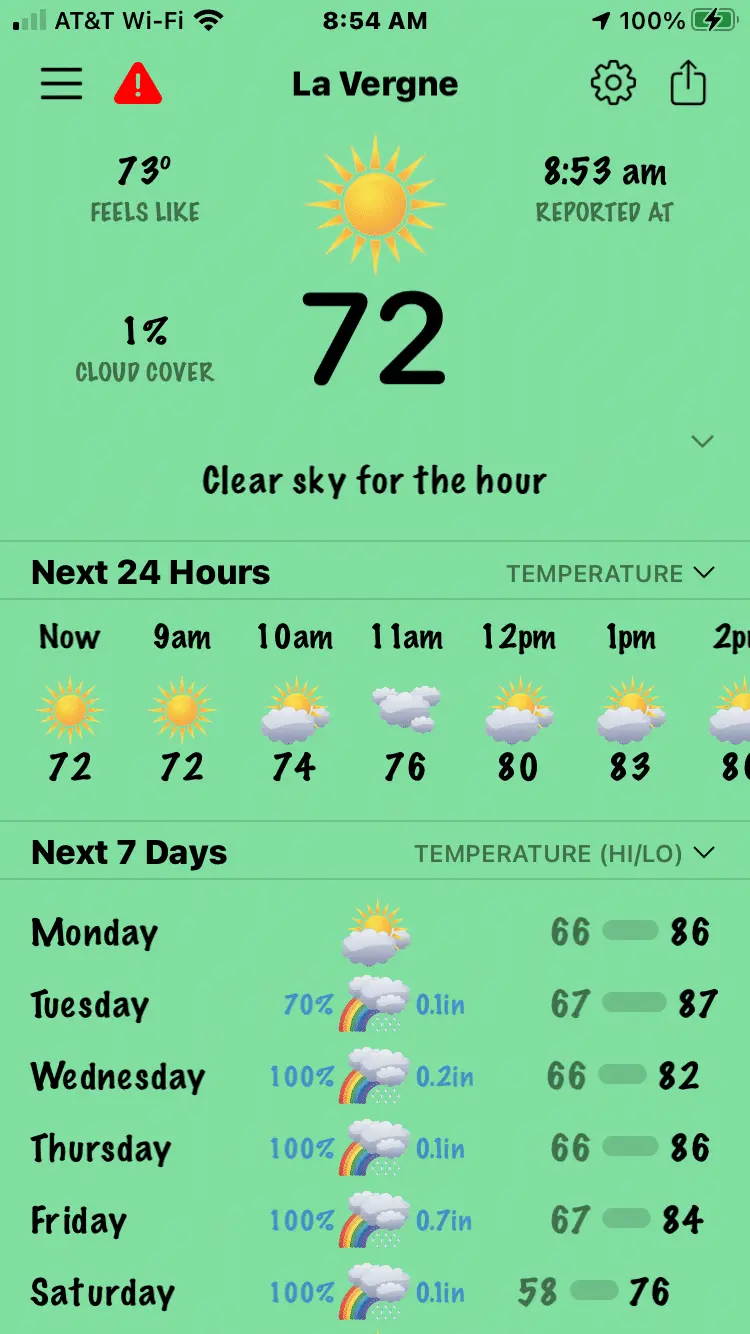Open the hamburger menu
This screenshot has width=750, height=1334.
(61, 84)
